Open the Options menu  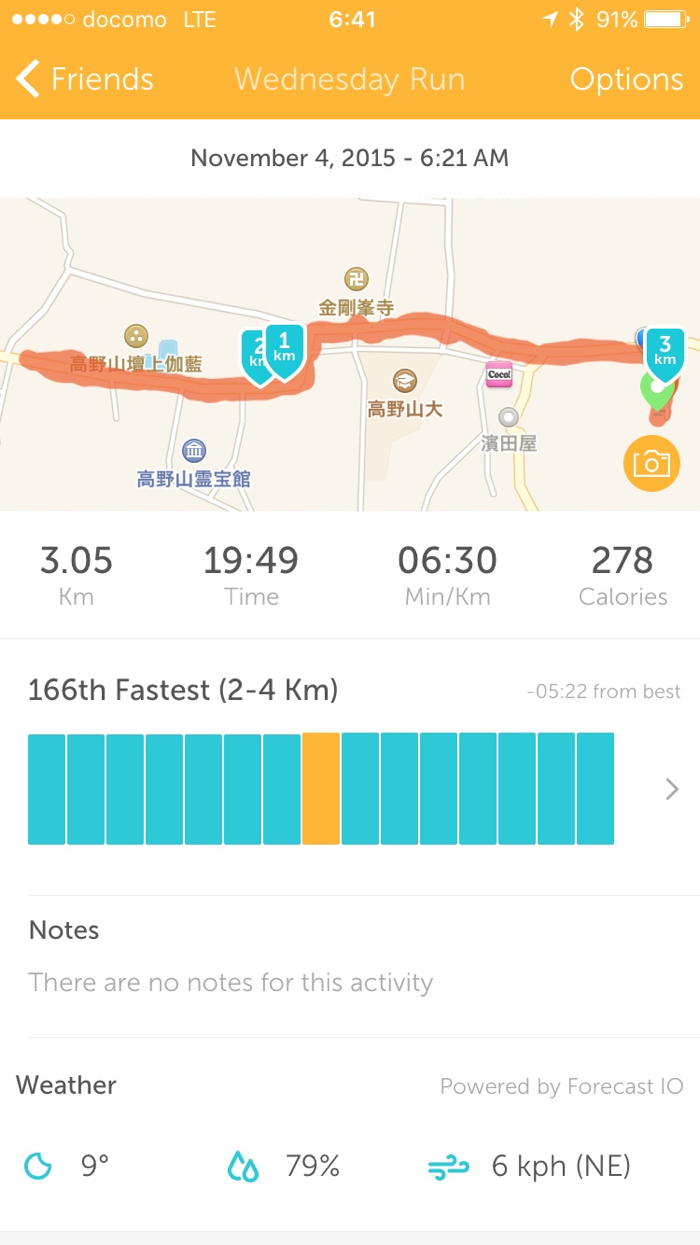pyautogui.click(x=626, y=79)
